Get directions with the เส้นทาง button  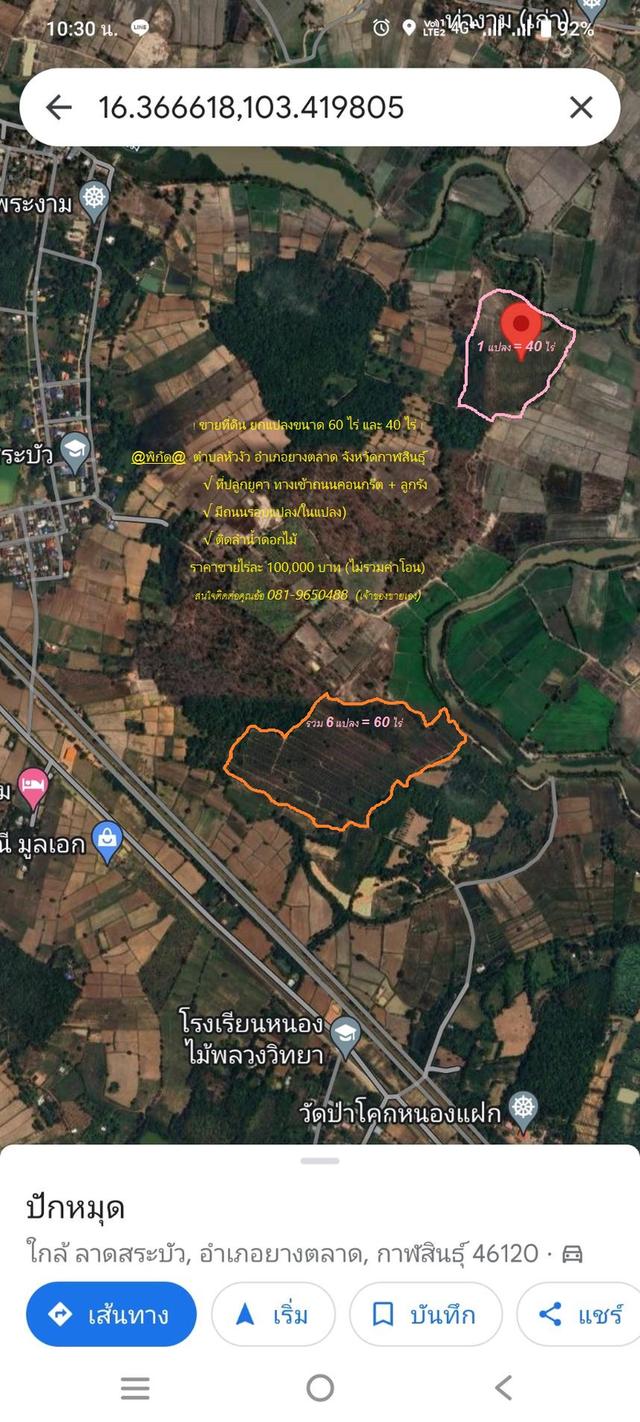(111, 1314)
